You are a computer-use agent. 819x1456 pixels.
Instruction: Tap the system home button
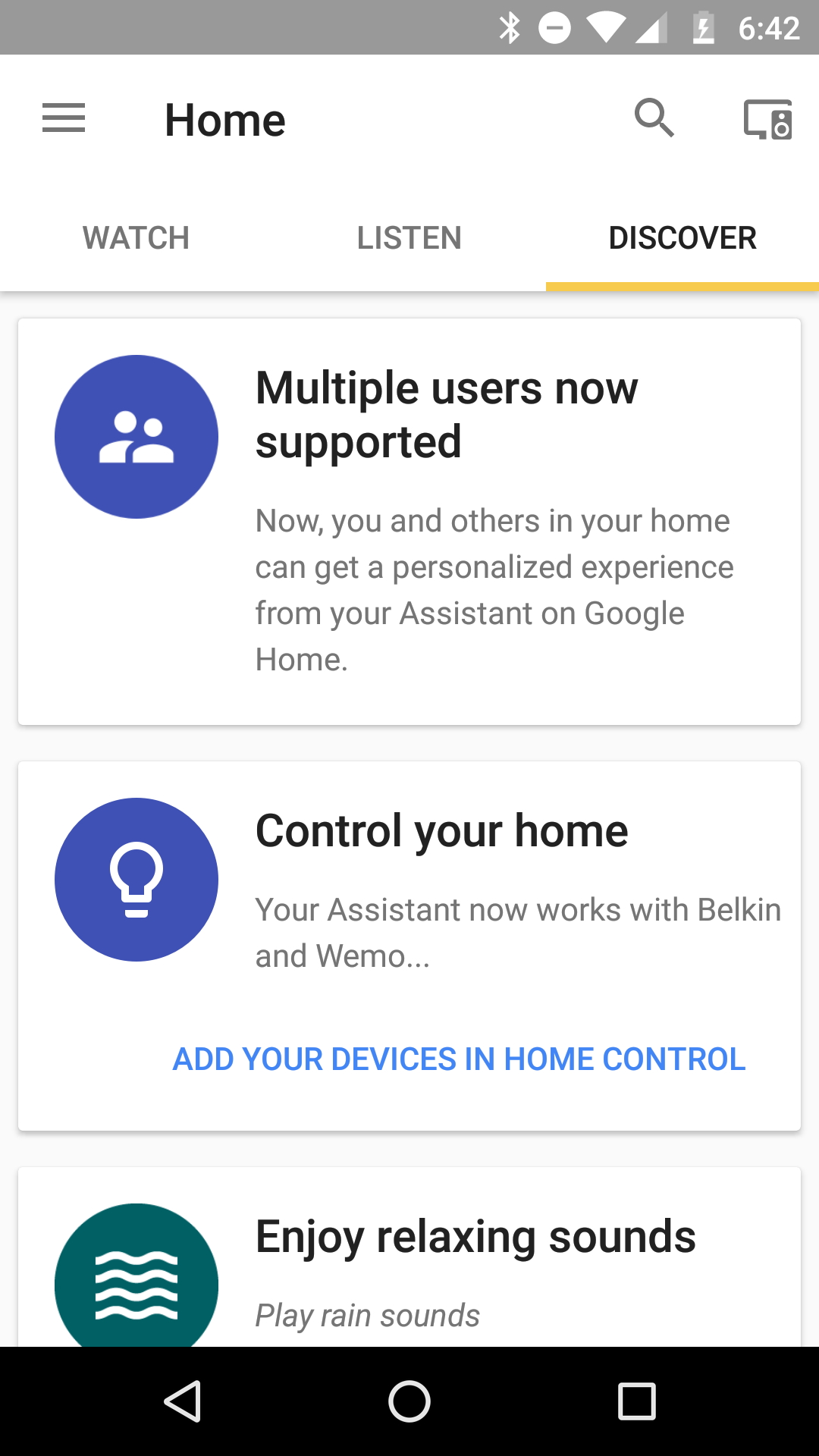(409, 1401)
